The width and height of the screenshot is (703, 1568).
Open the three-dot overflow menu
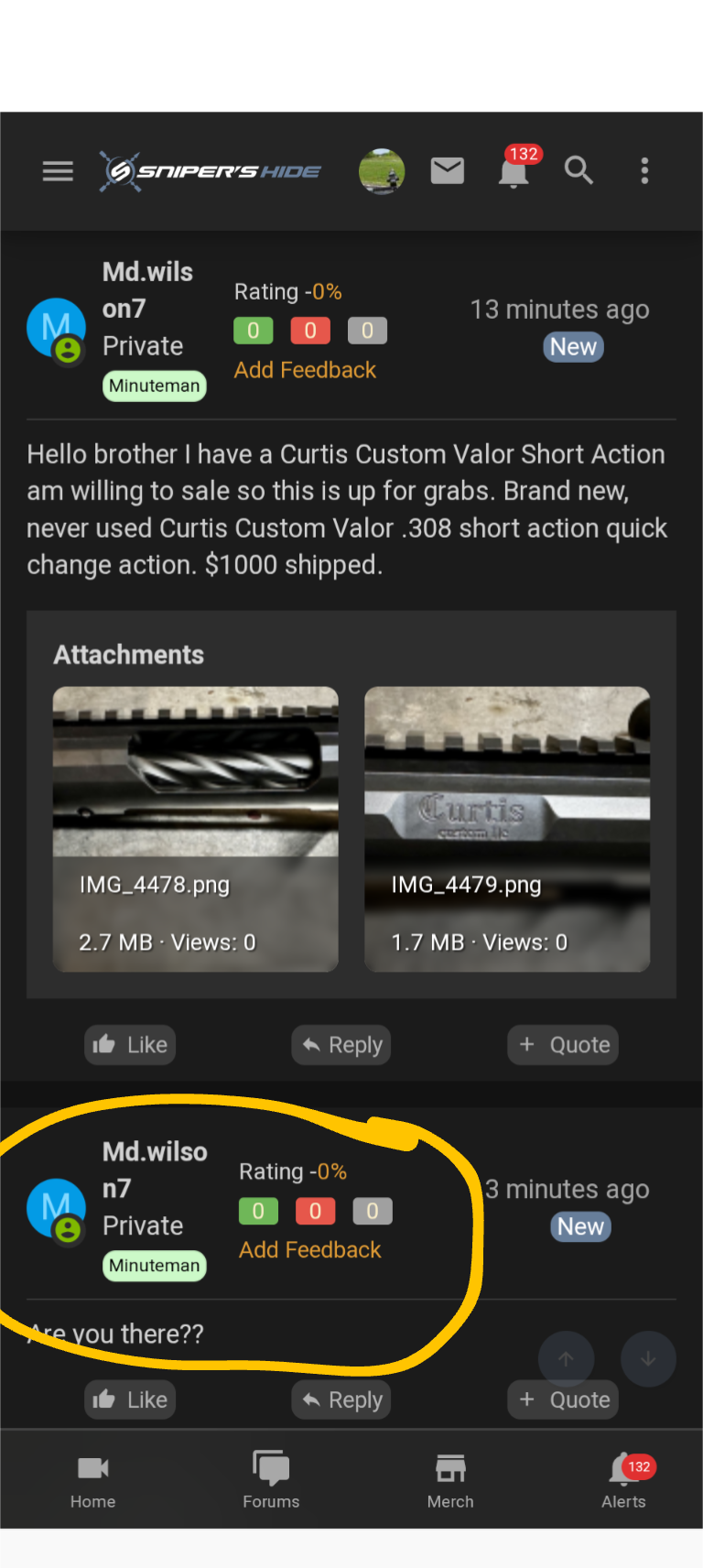tap(644, 171)
